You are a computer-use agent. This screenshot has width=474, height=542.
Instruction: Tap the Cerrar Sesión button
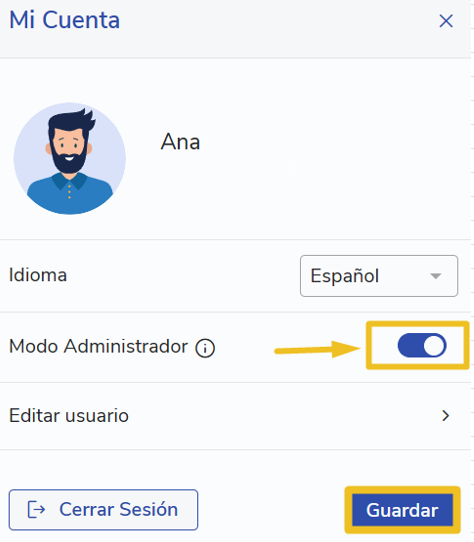point(103,510)
